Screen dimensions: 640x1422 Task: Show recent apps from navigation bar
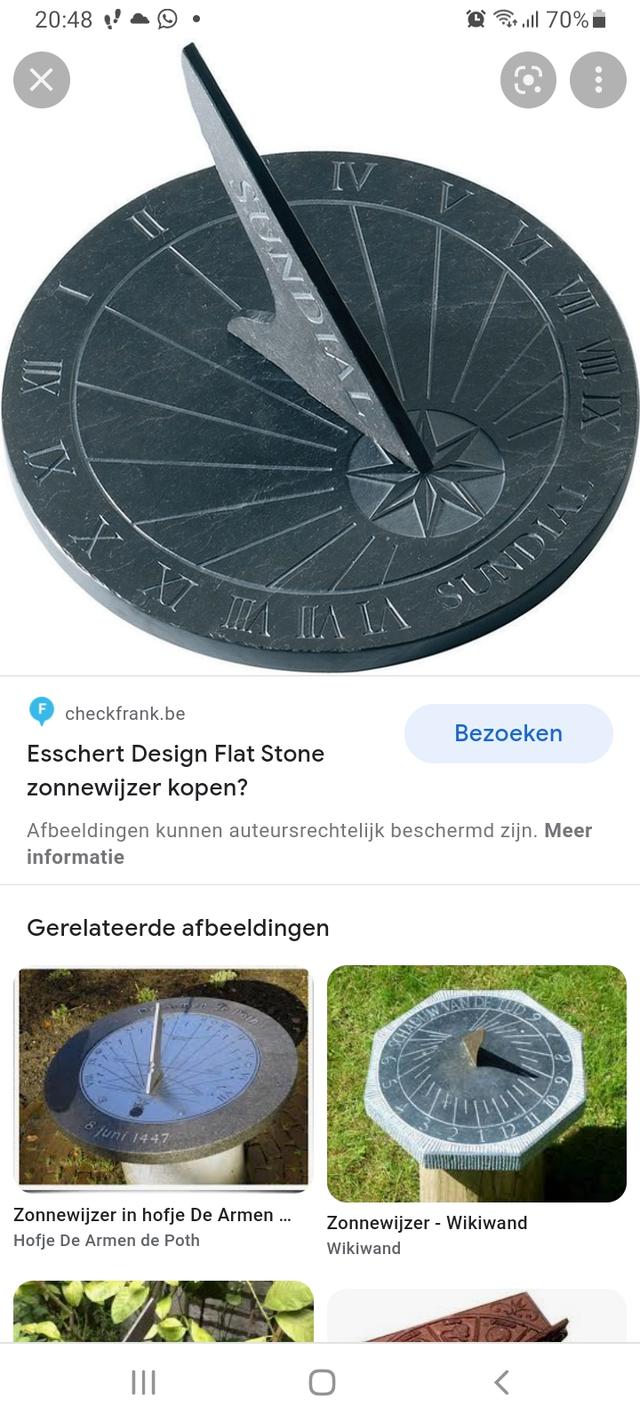[143, 1382]
